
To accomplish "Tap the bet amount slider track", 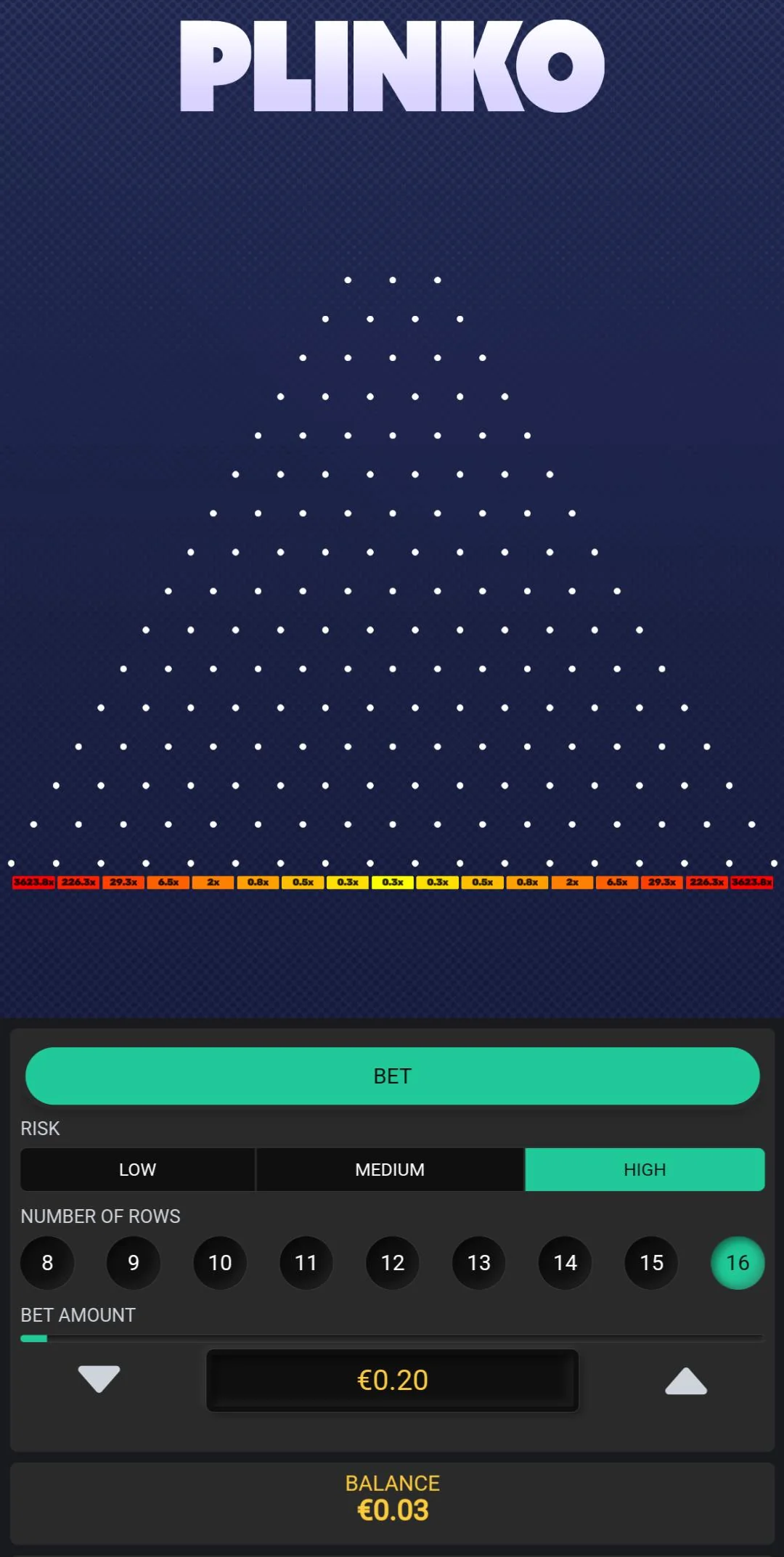I will point(392,1338).
